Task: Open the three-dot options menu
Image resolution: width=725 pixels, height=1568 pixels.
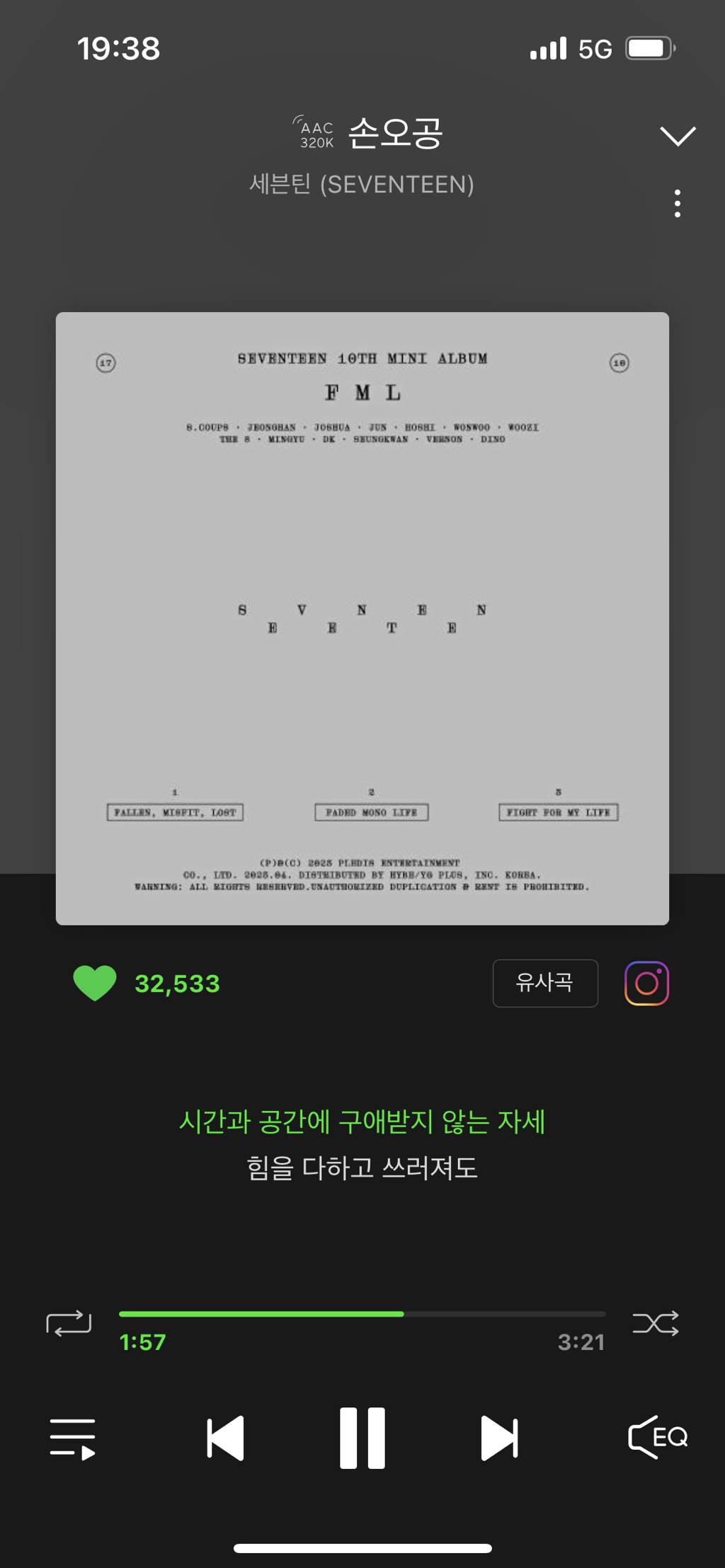Action: [677, 203]
